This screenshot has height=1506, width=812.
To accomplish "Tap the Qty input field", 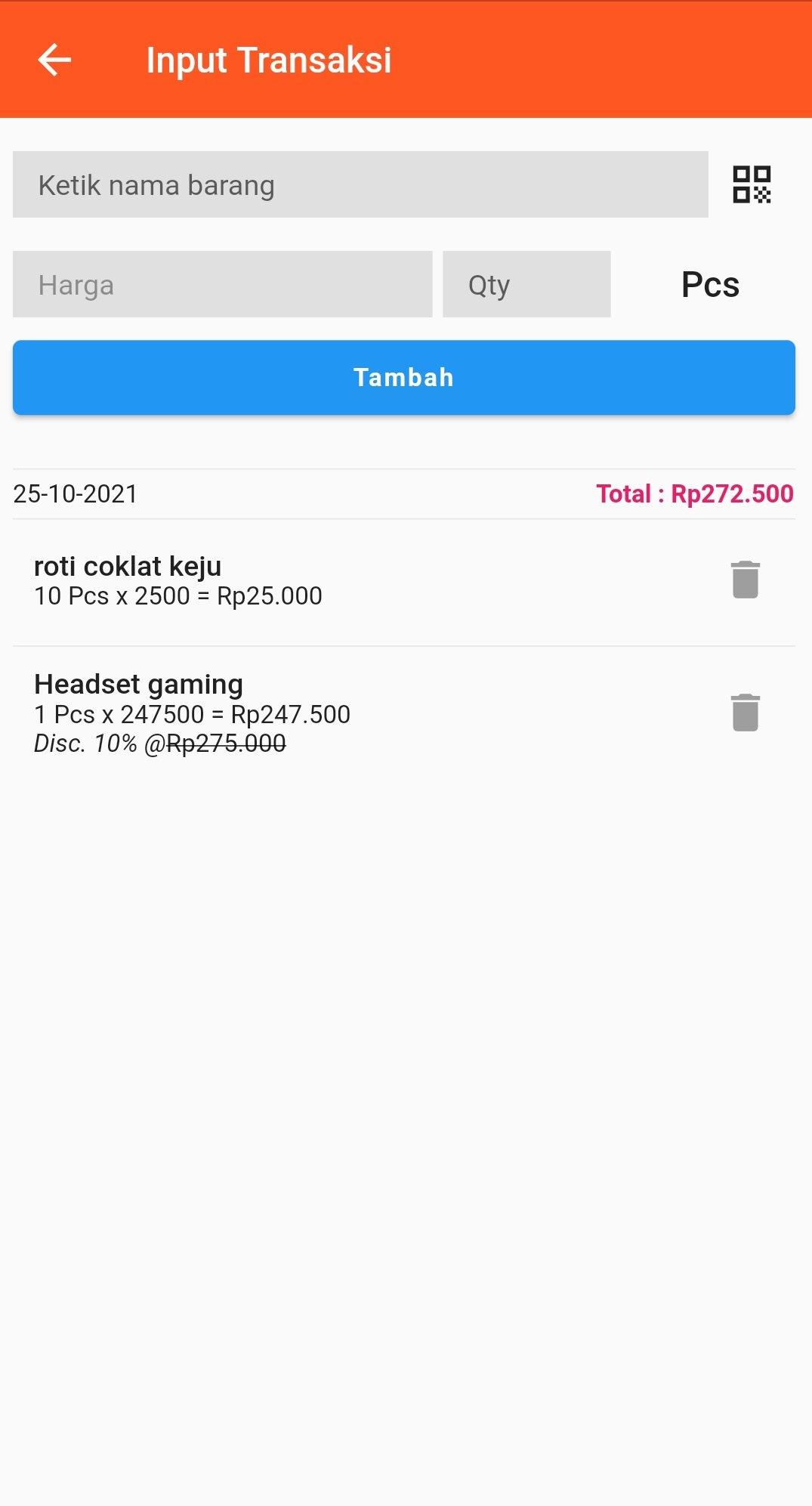I will (526, 285).
